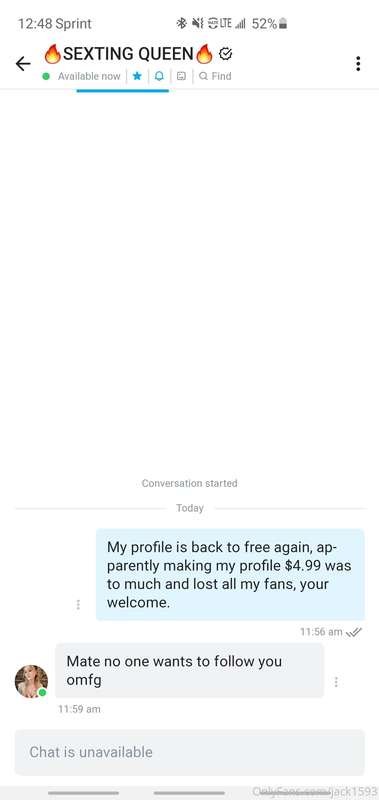
Task: Tap the star favorite icon
Action: pyautogui.click(x=137, y=76)
